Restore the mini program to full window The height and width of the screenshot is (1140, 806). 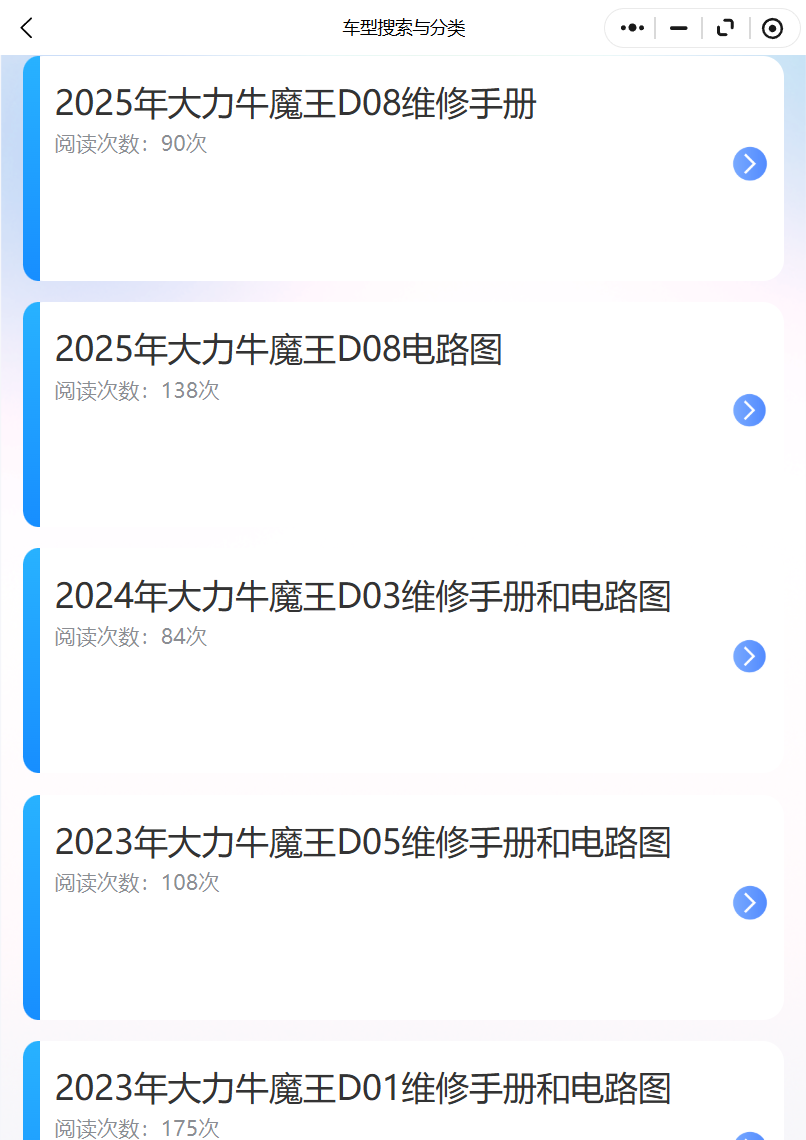pos(724,28)
